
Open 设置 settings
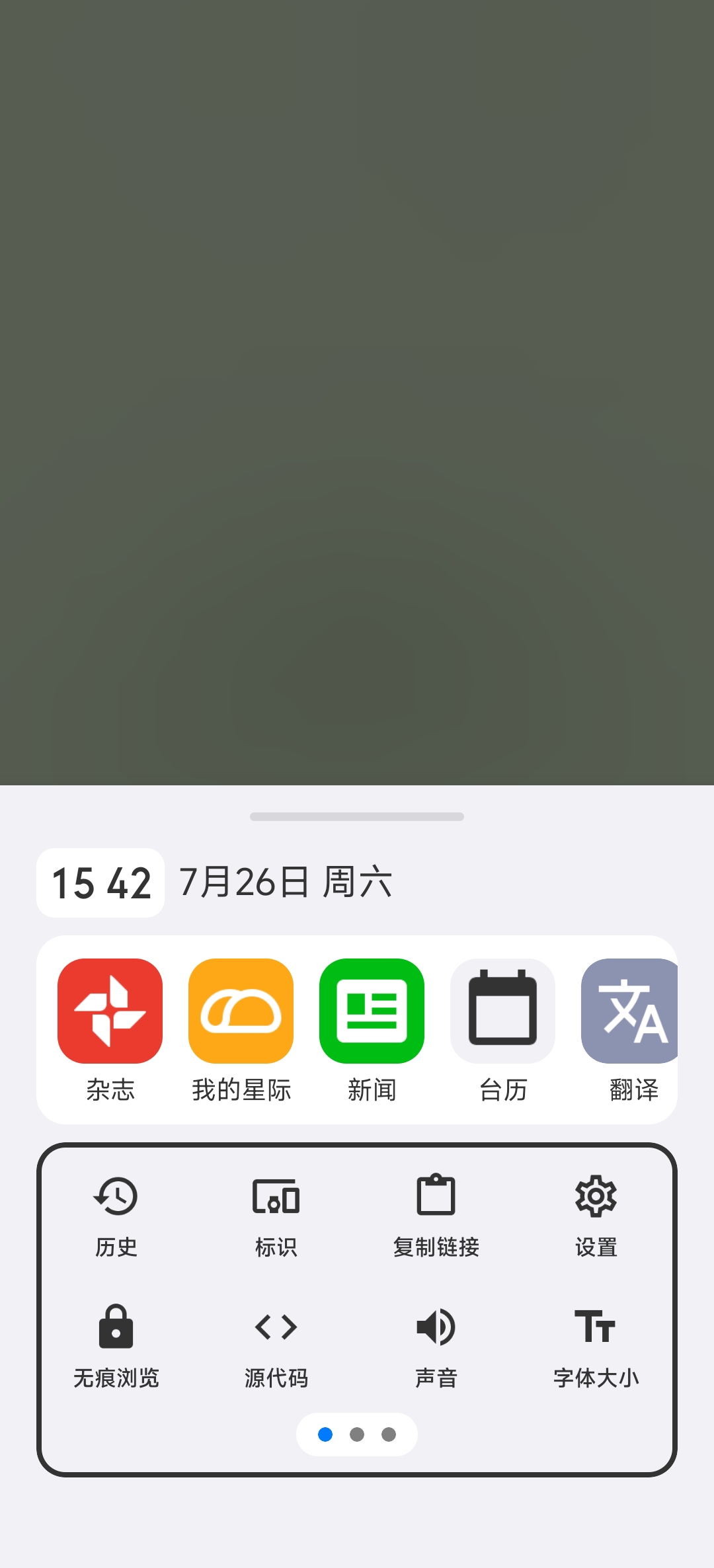(596, 1215)
